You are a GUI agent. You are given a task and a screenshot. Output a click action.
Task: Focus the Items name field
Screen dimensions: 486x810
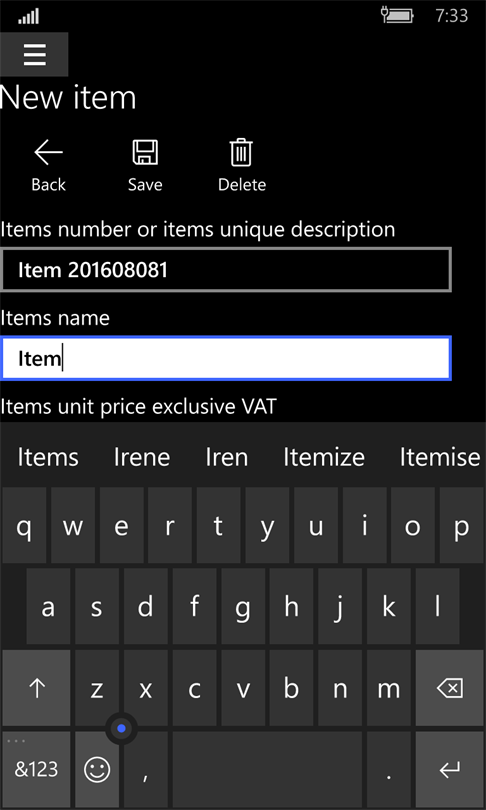point(226,358)
